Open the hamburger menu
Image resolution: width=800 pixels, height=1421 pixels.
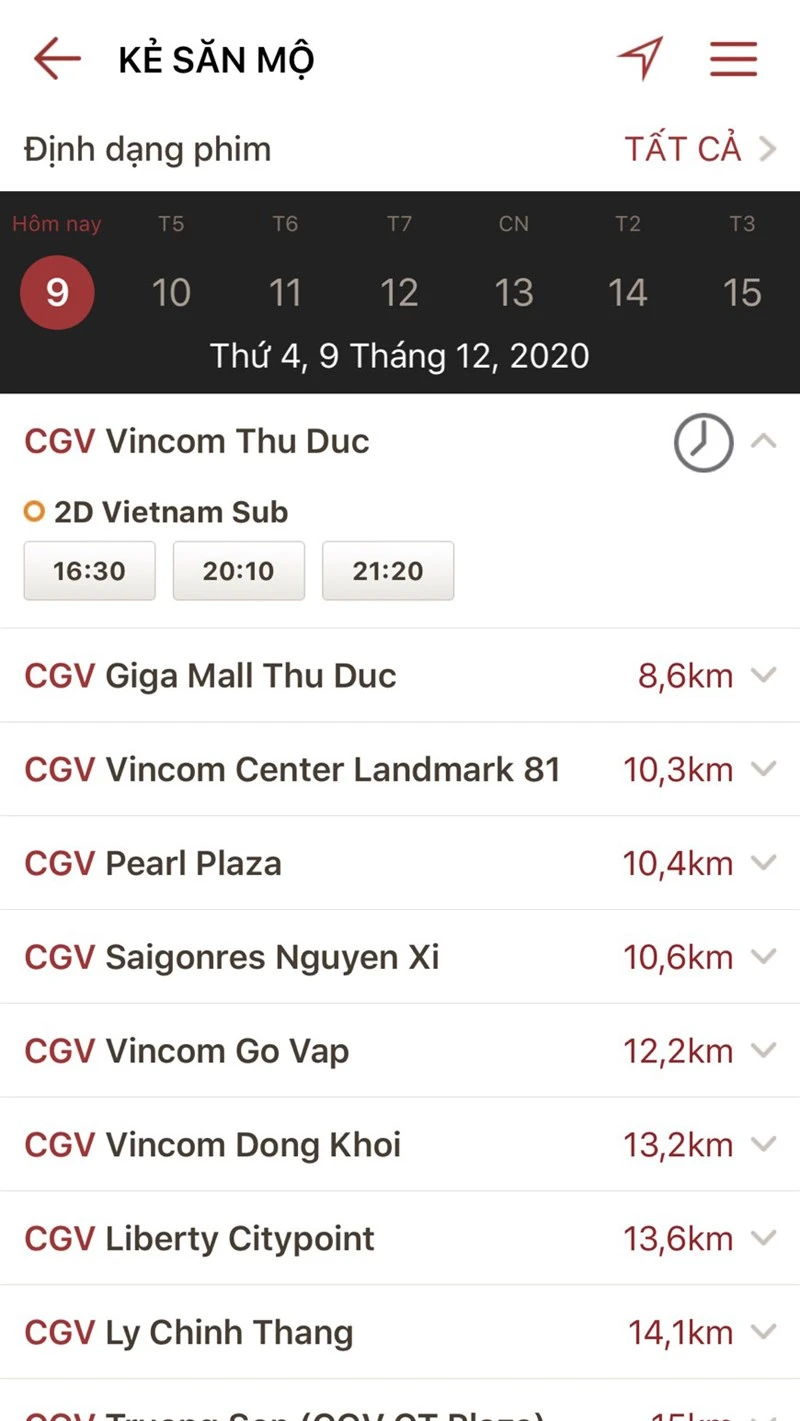coord(733,58)
